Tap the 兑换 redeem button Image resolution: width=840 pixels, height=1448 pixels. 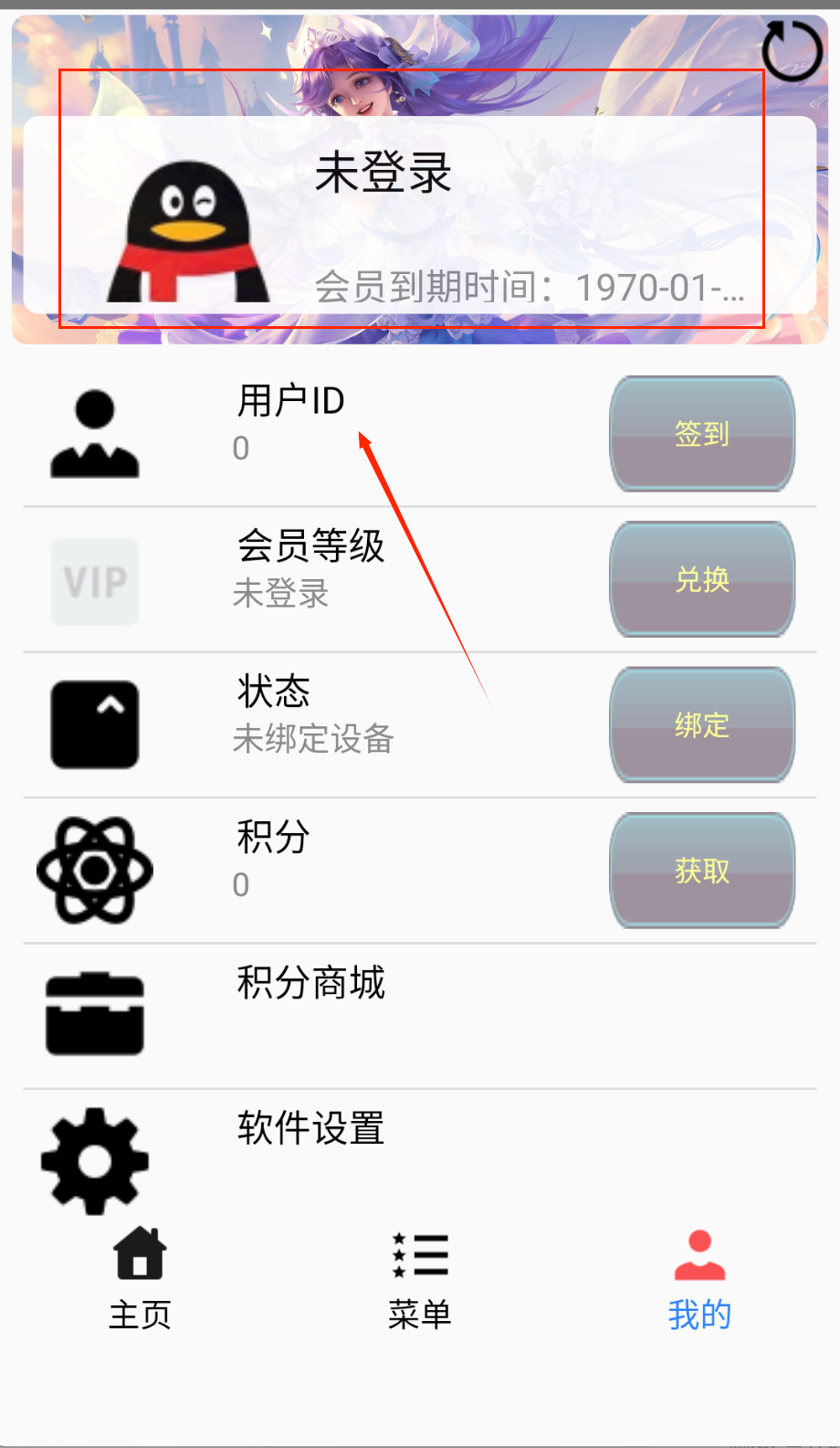pyautogui.click(x=701, y=579)
